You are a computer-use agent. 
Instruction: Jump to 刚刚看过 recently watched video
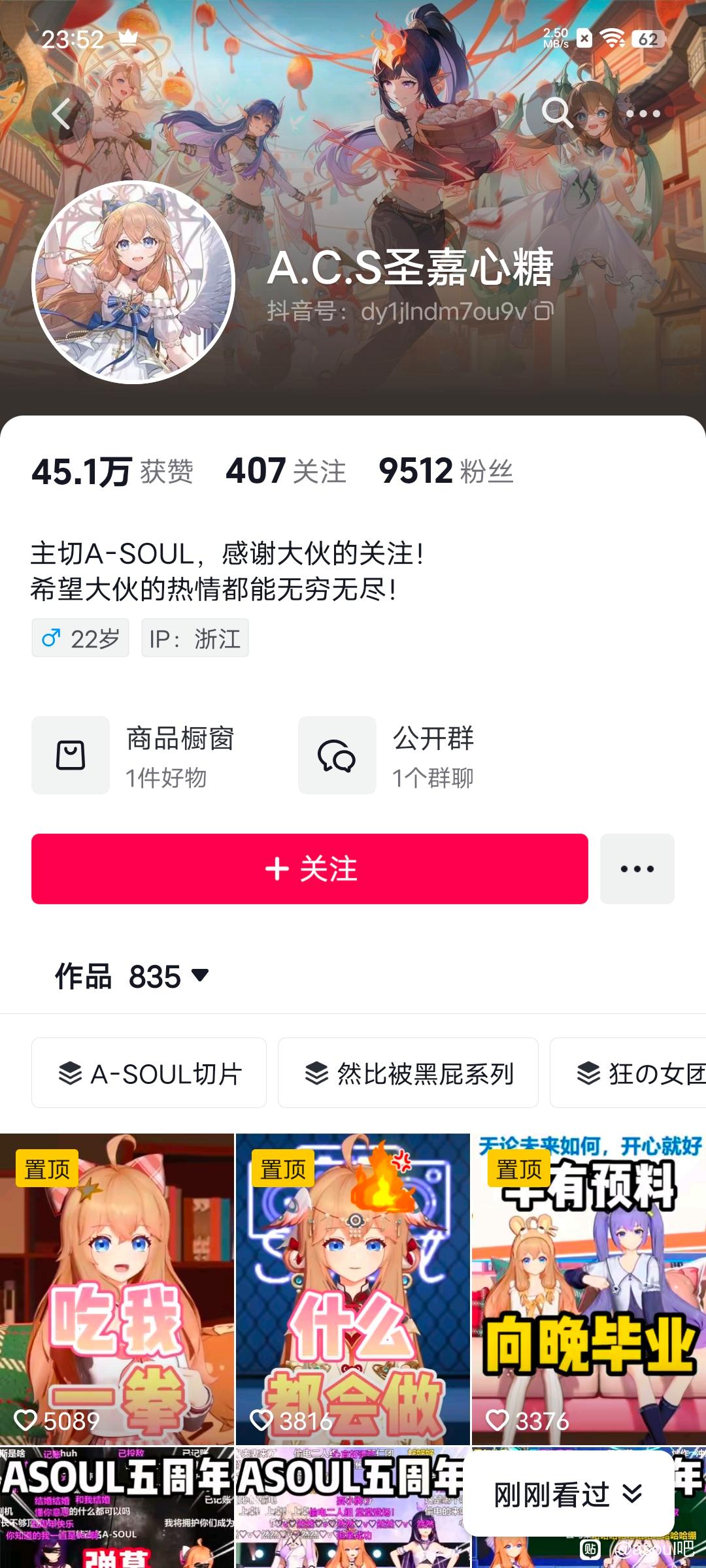point(567,1494)
